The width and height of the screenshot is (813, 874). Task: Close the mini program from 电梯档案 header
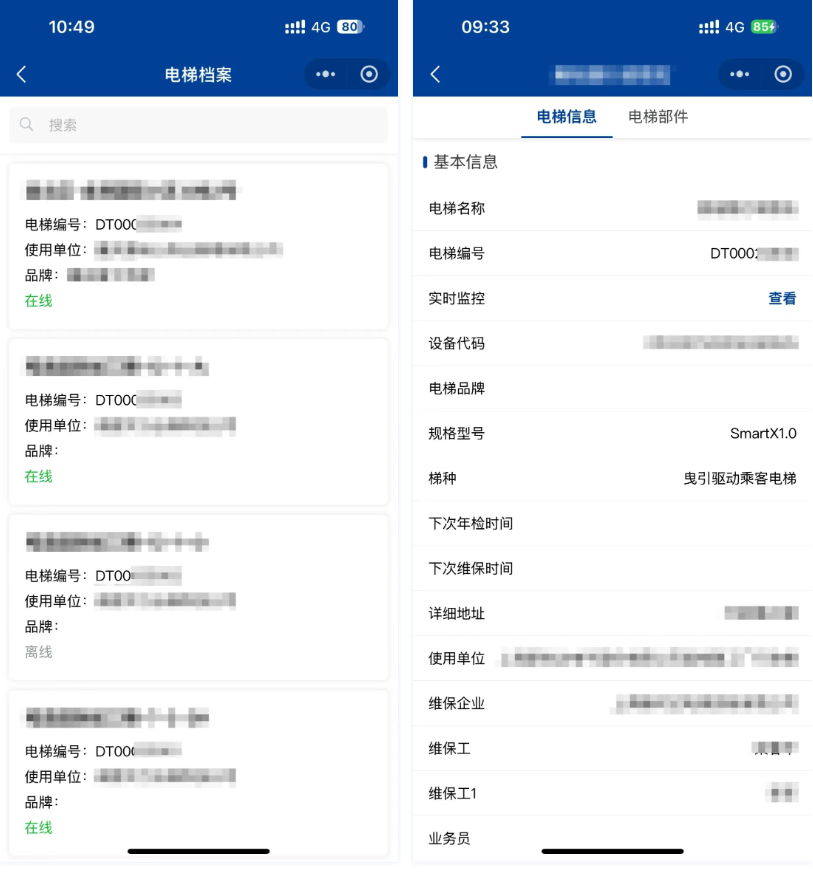(369, 74)
